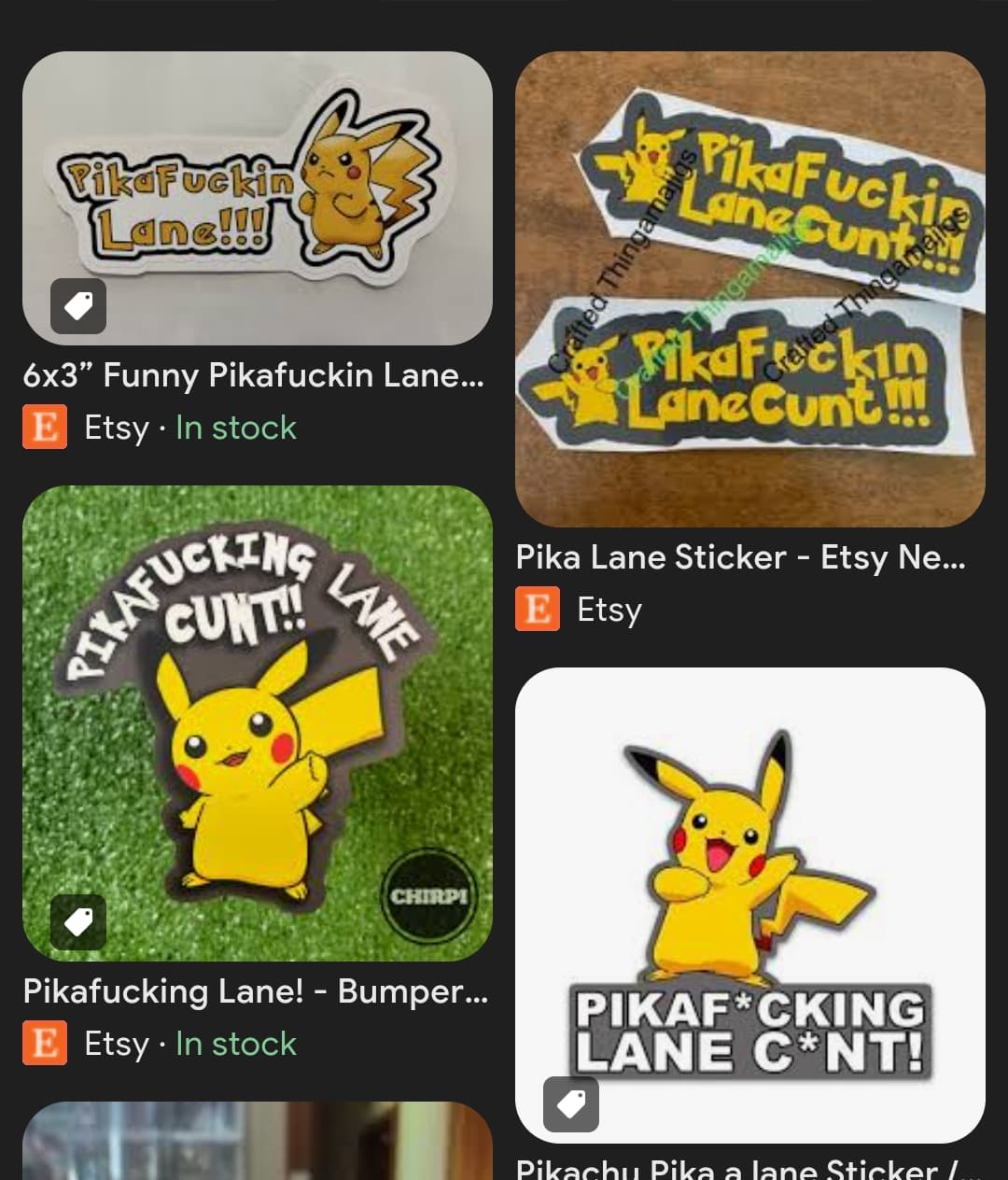Open the 'Bumper...' Etsy listing title
1008x1180 pixels.
[255, 990]
